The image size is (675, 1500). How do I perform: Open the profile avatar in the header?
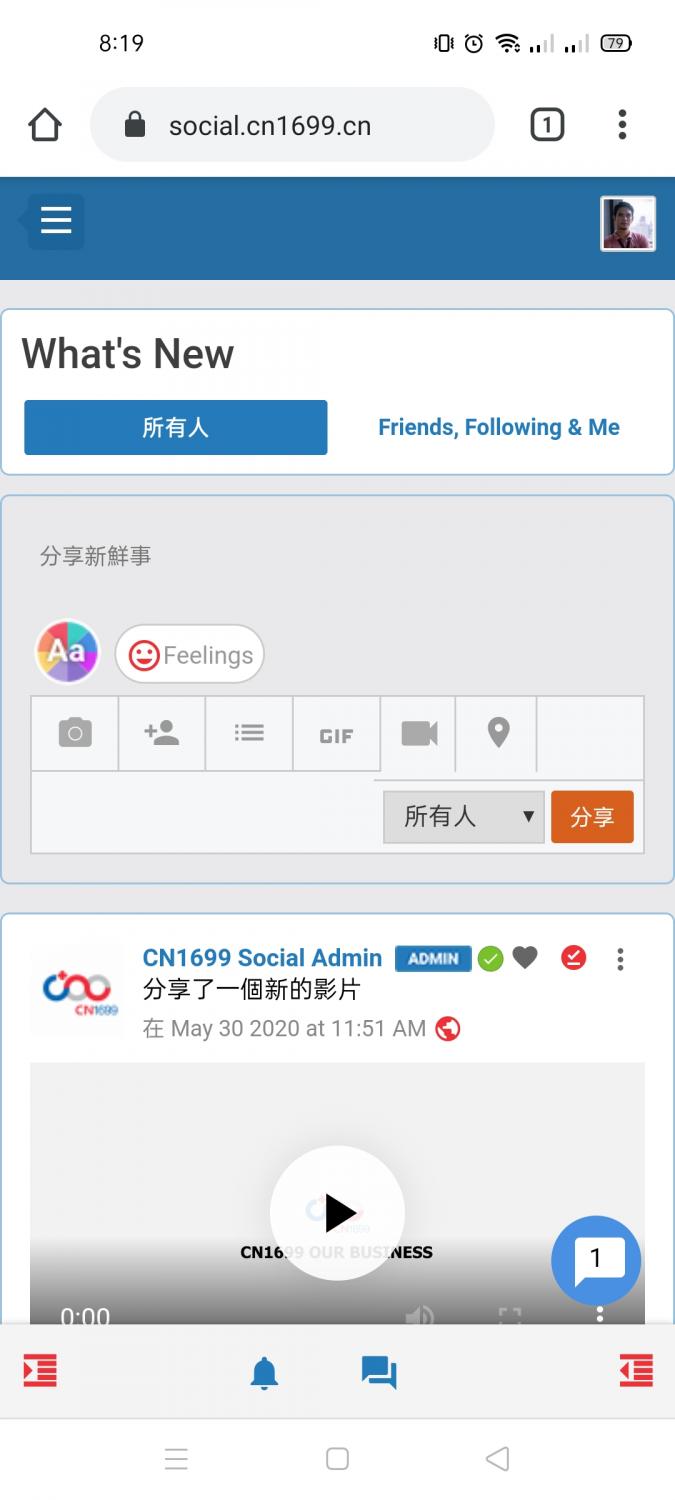(x=627, y=223)
